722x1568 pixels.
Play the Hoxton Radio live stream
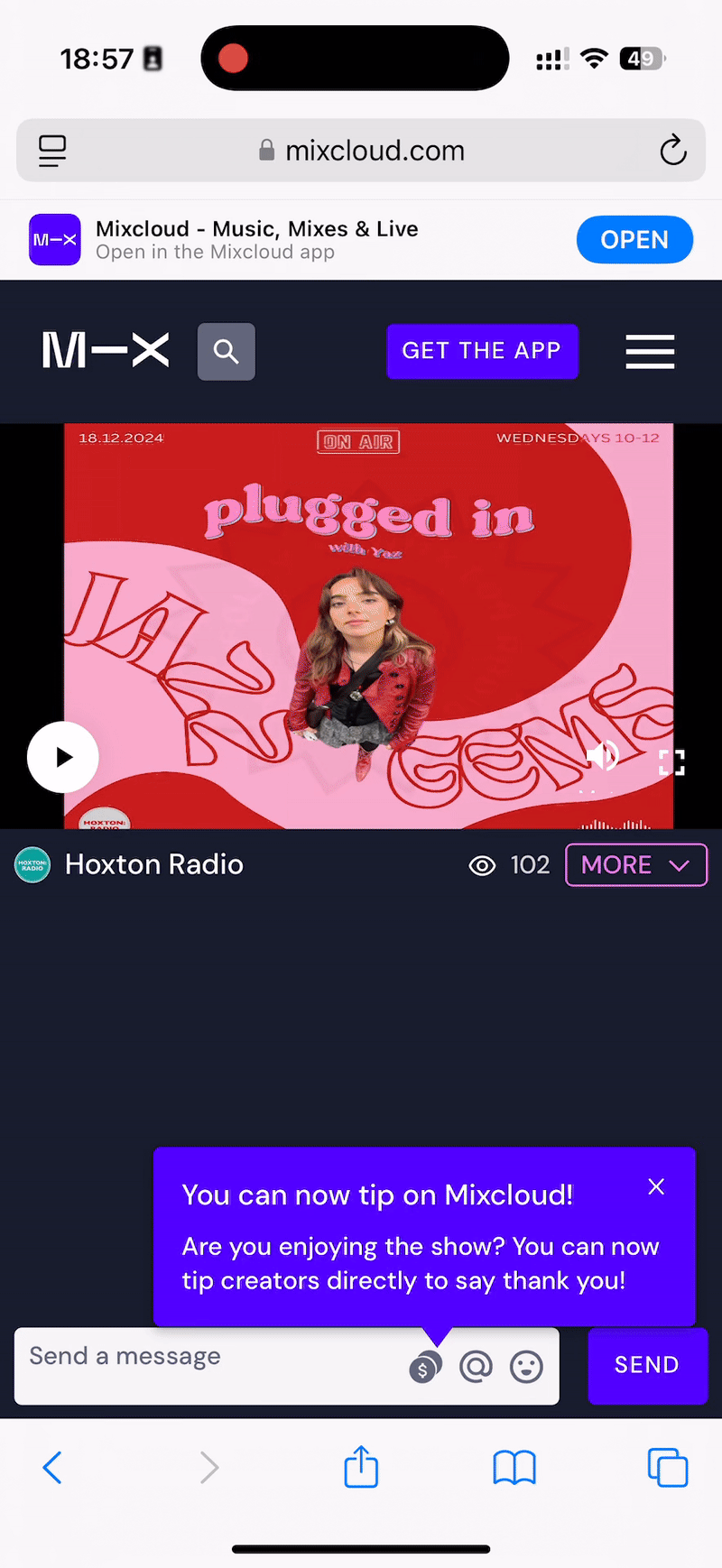pyautogui.click(x=63, y=757)
